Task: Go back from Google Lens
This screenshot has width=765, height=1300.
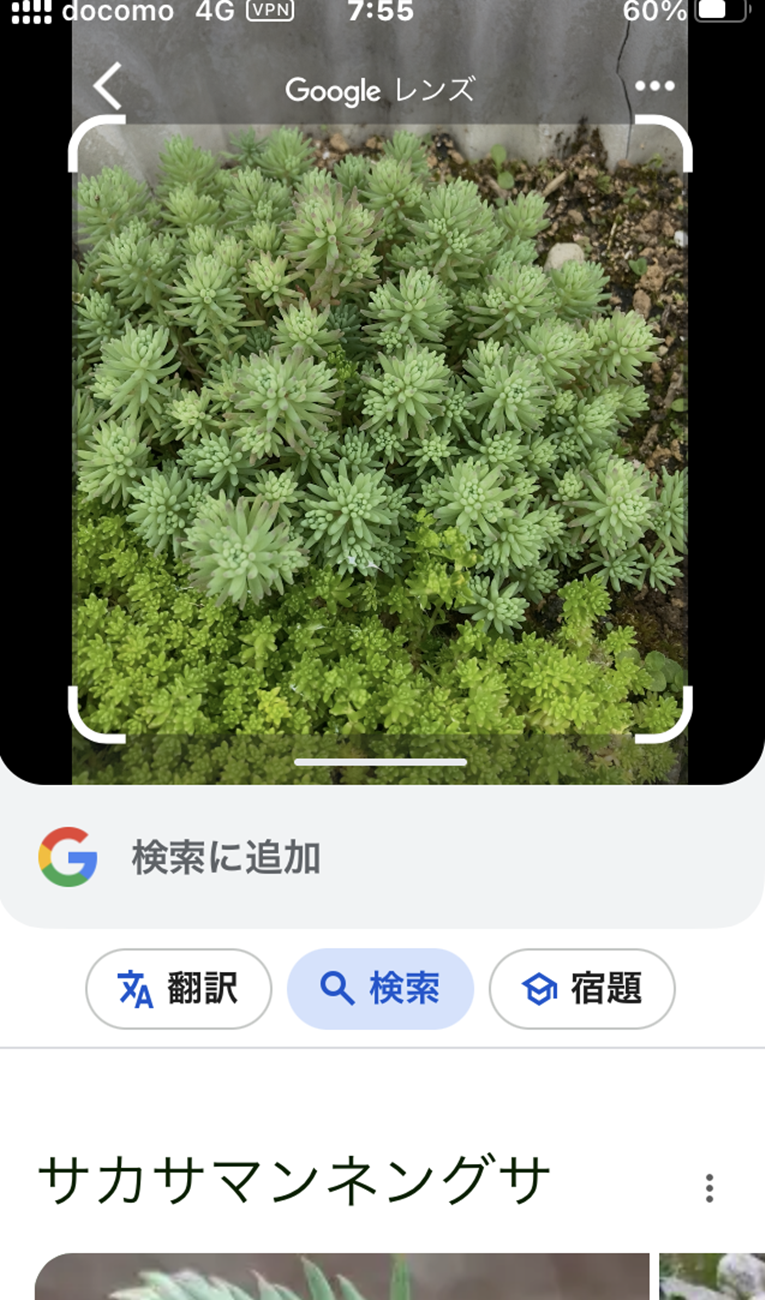Action: click(108, 87)
